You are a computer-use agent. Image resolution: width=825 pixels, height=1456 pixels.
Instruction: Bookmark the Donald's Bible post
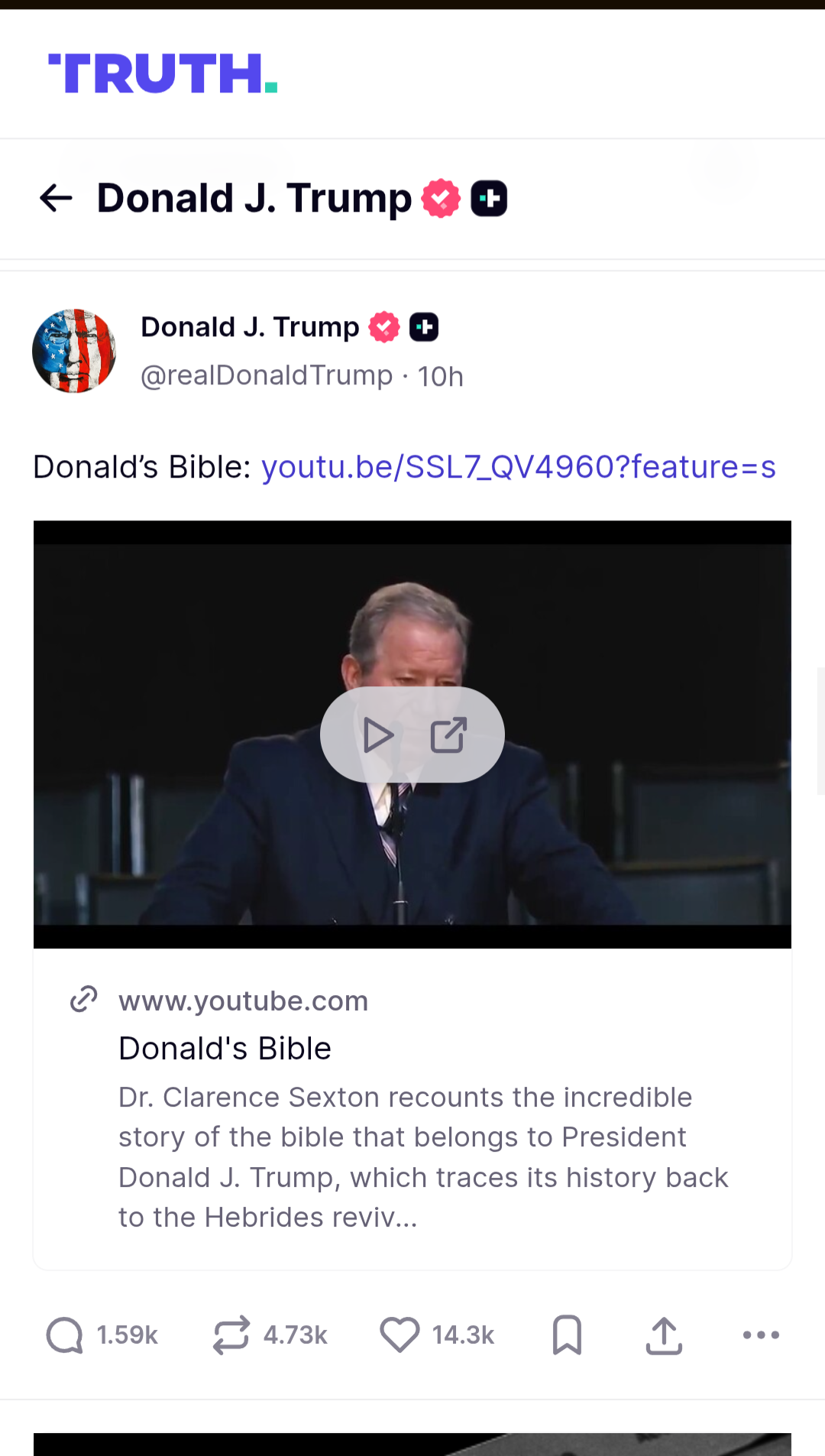coord(567,1335)
